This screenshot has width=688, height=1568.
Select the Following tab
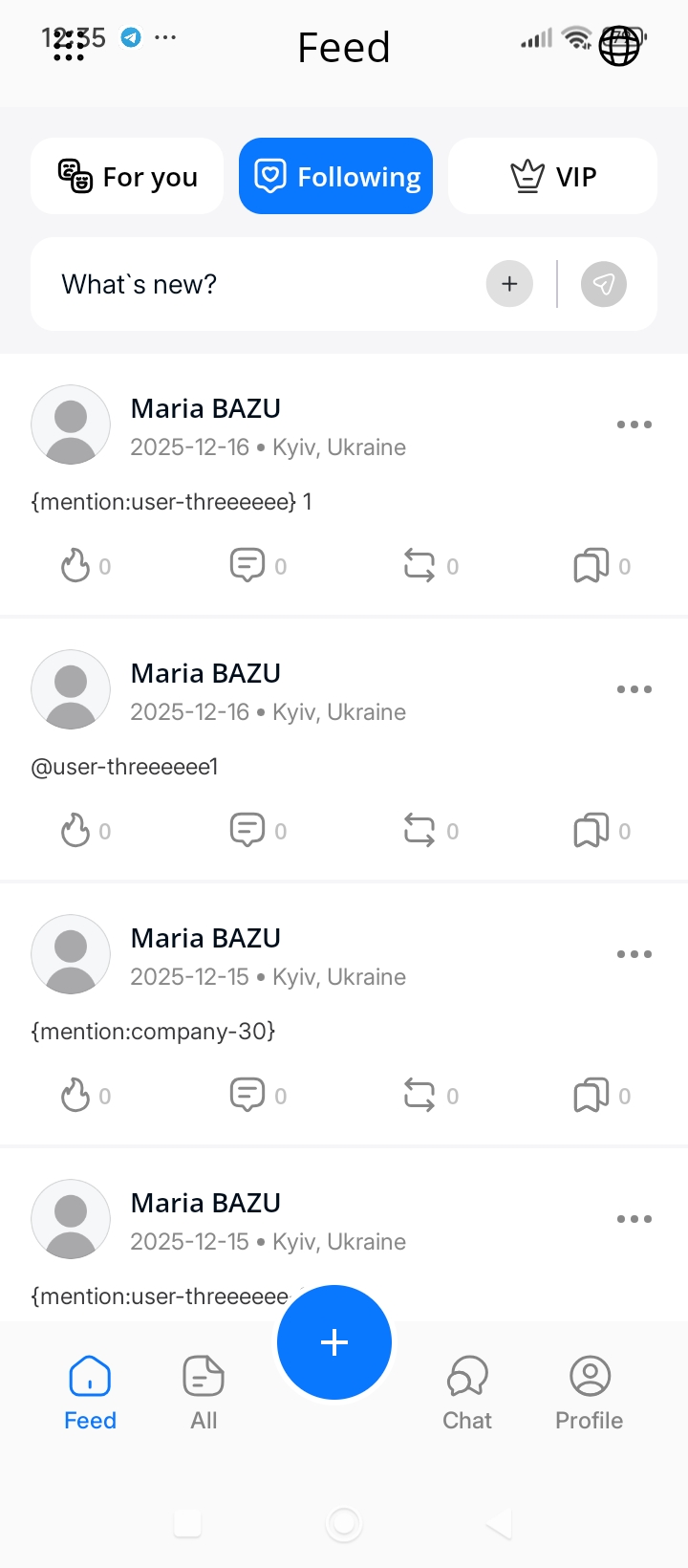coord(335,177)
